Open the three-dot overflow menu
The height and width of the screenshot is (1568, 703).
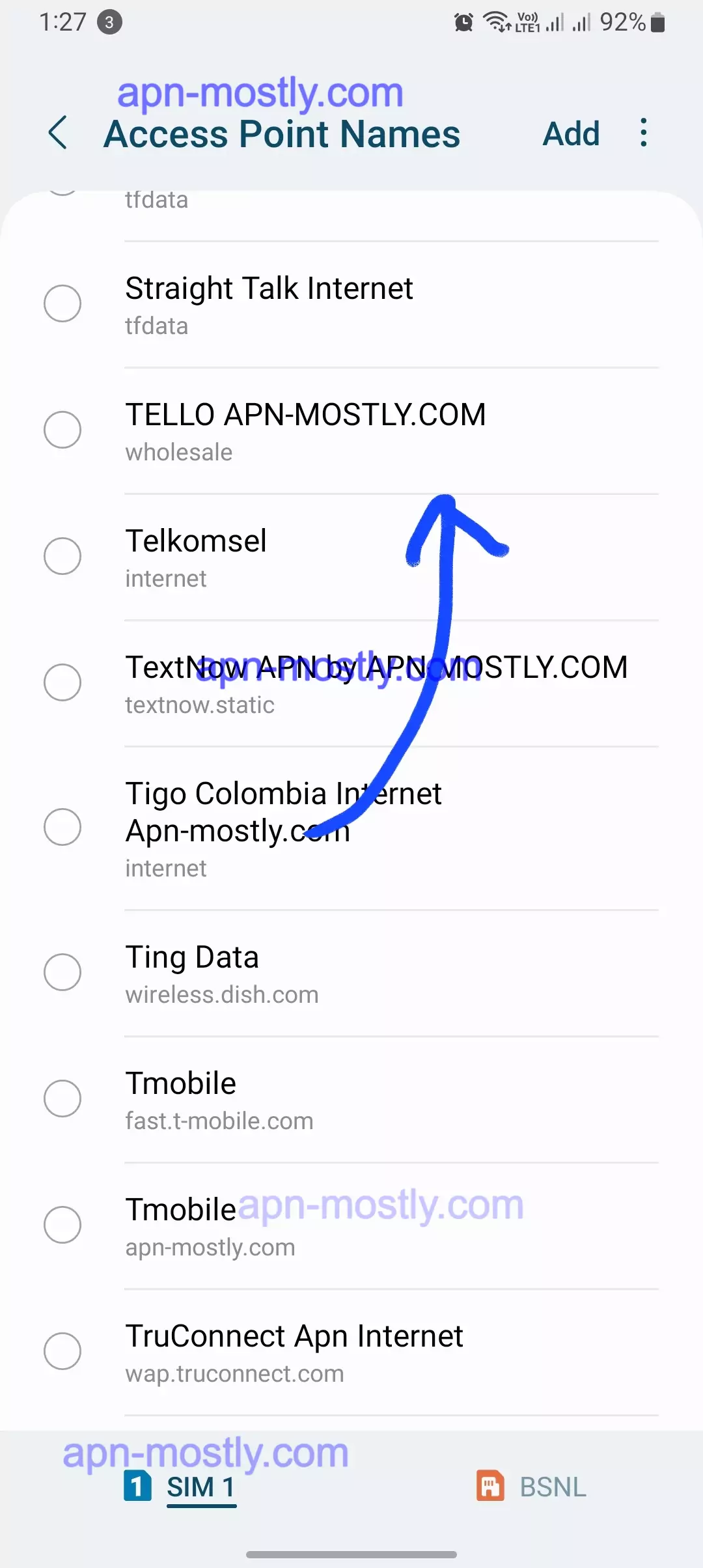pos(643,133)
